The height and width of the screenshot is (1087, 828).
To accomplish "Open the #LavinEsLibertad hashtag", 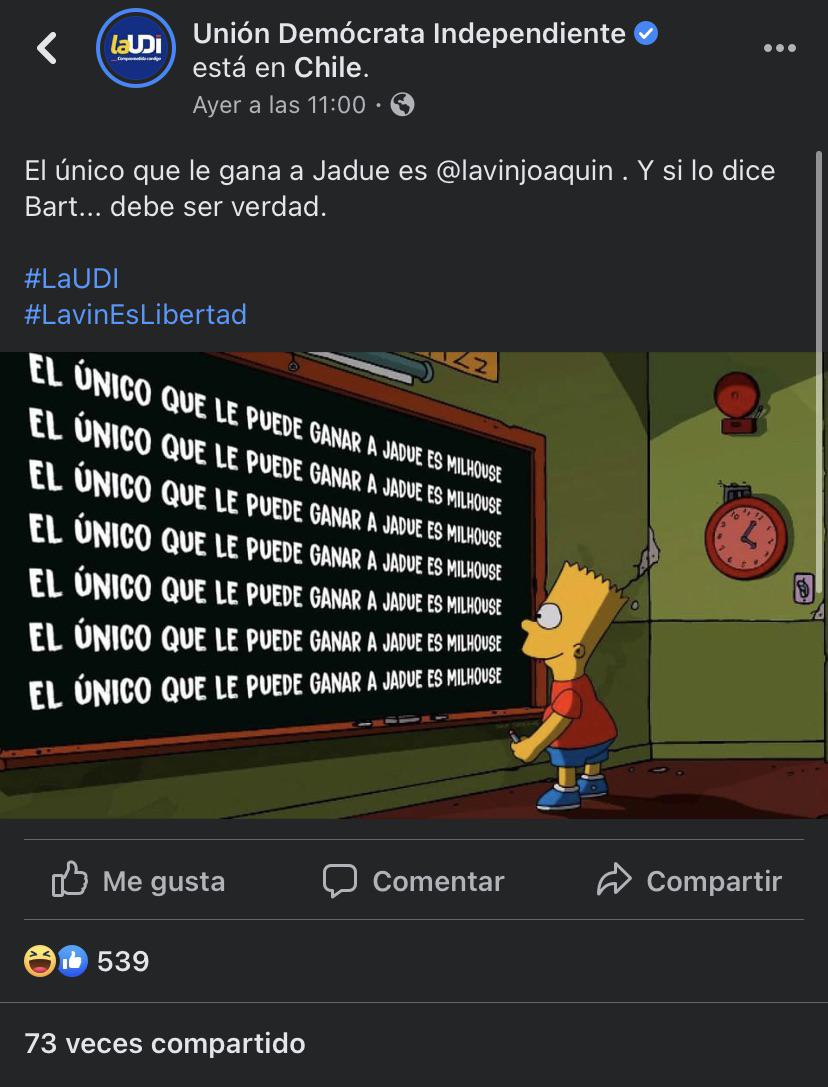I will click(135, 314).
